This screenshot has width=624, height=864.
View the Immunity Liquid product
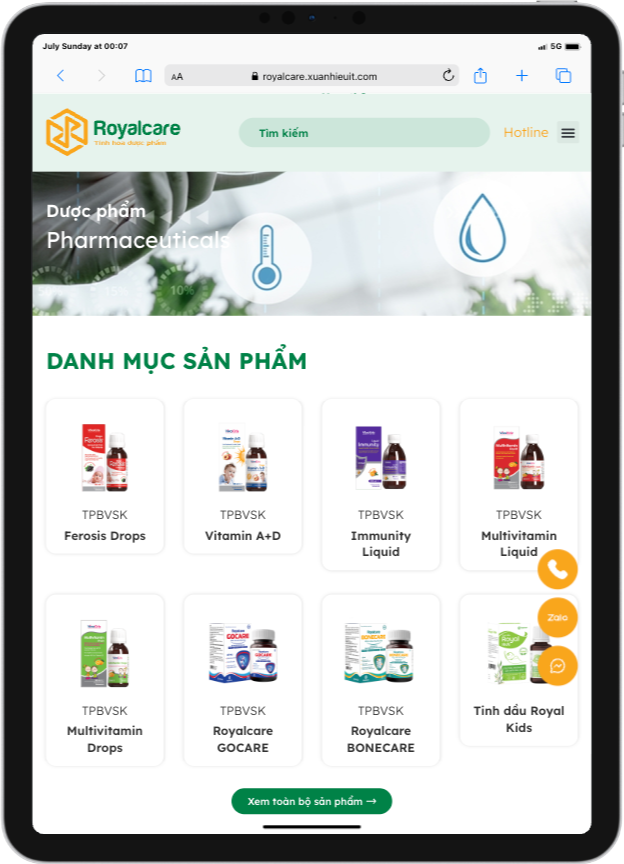click(x=381, y=484)
